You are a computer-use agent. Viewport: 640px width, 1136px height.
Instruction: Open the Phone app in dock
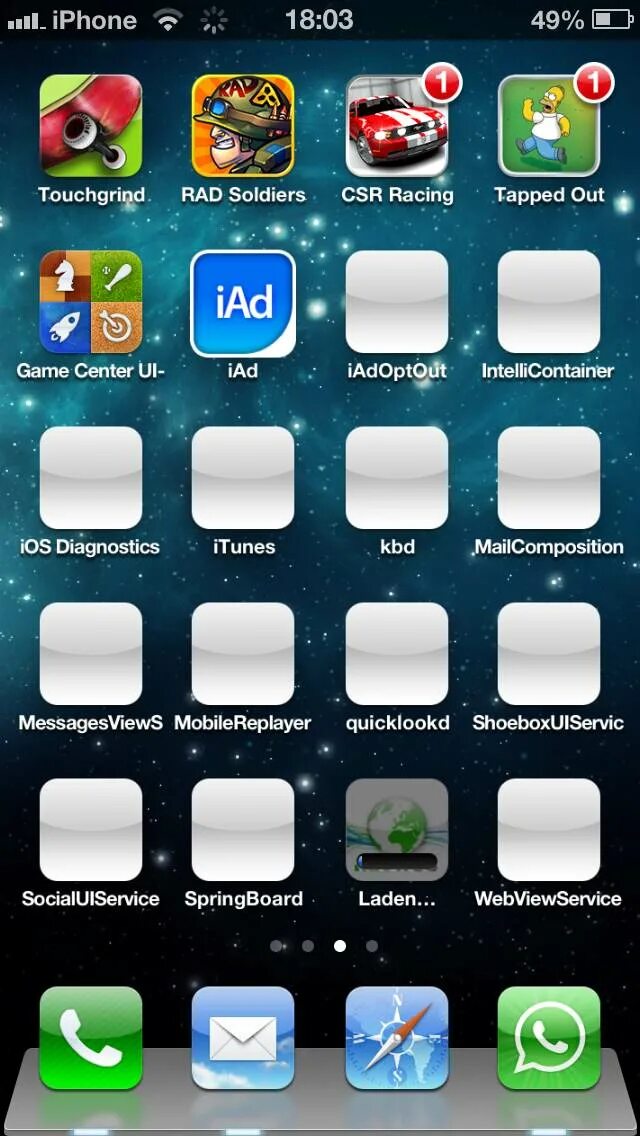tap(91, 1038)
